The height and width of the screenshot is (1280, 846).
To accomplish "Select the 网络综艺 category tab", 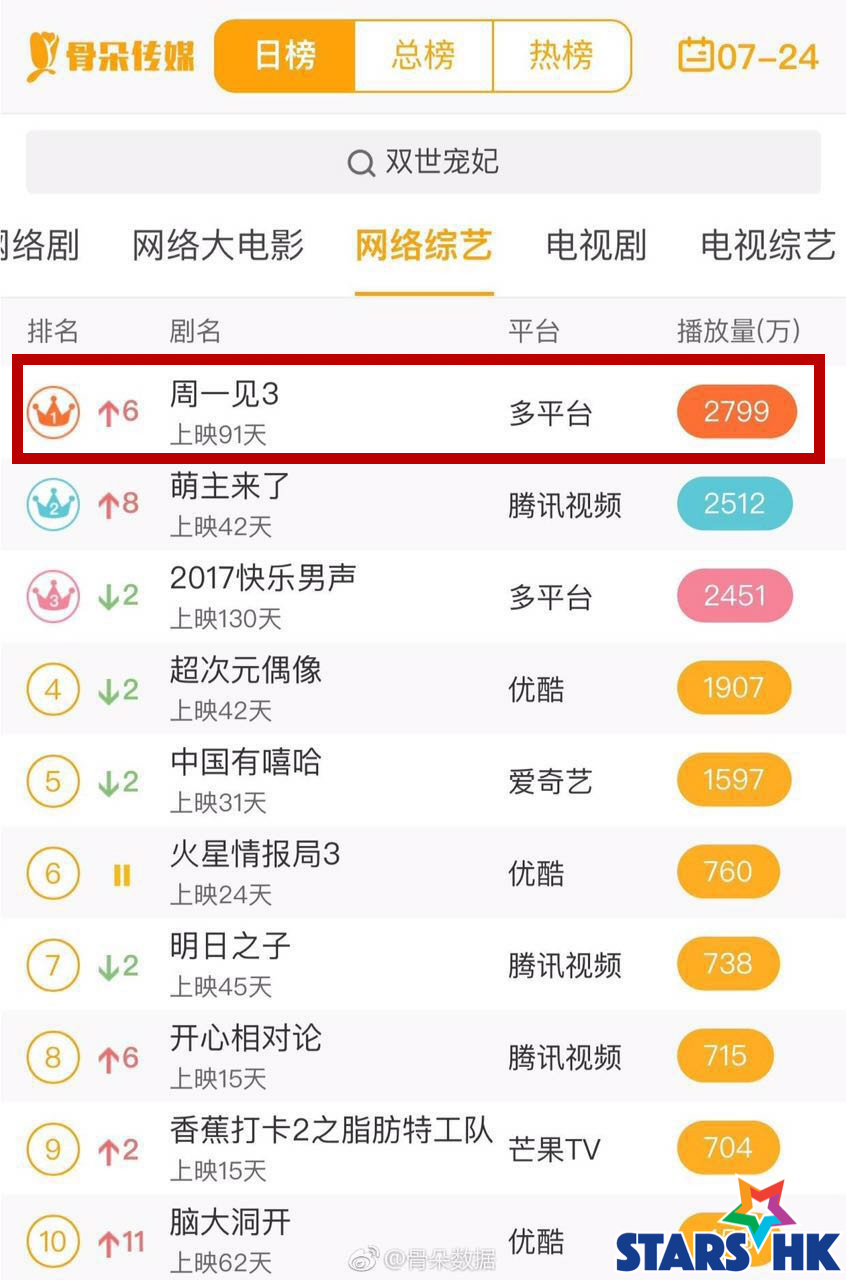I will 424,245.
